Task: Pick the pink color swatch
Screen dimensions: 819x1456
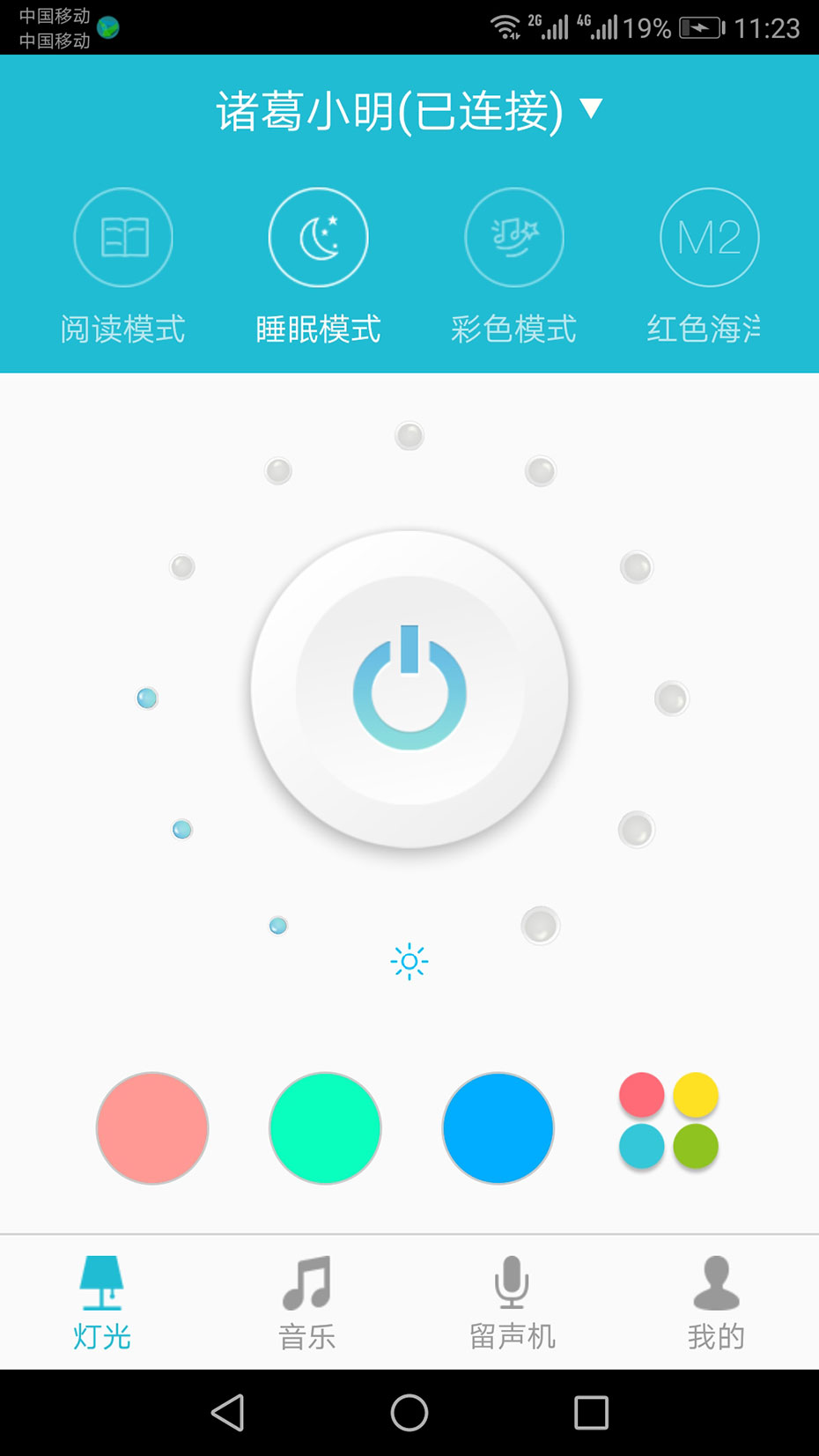Action: coord(152,1128)
